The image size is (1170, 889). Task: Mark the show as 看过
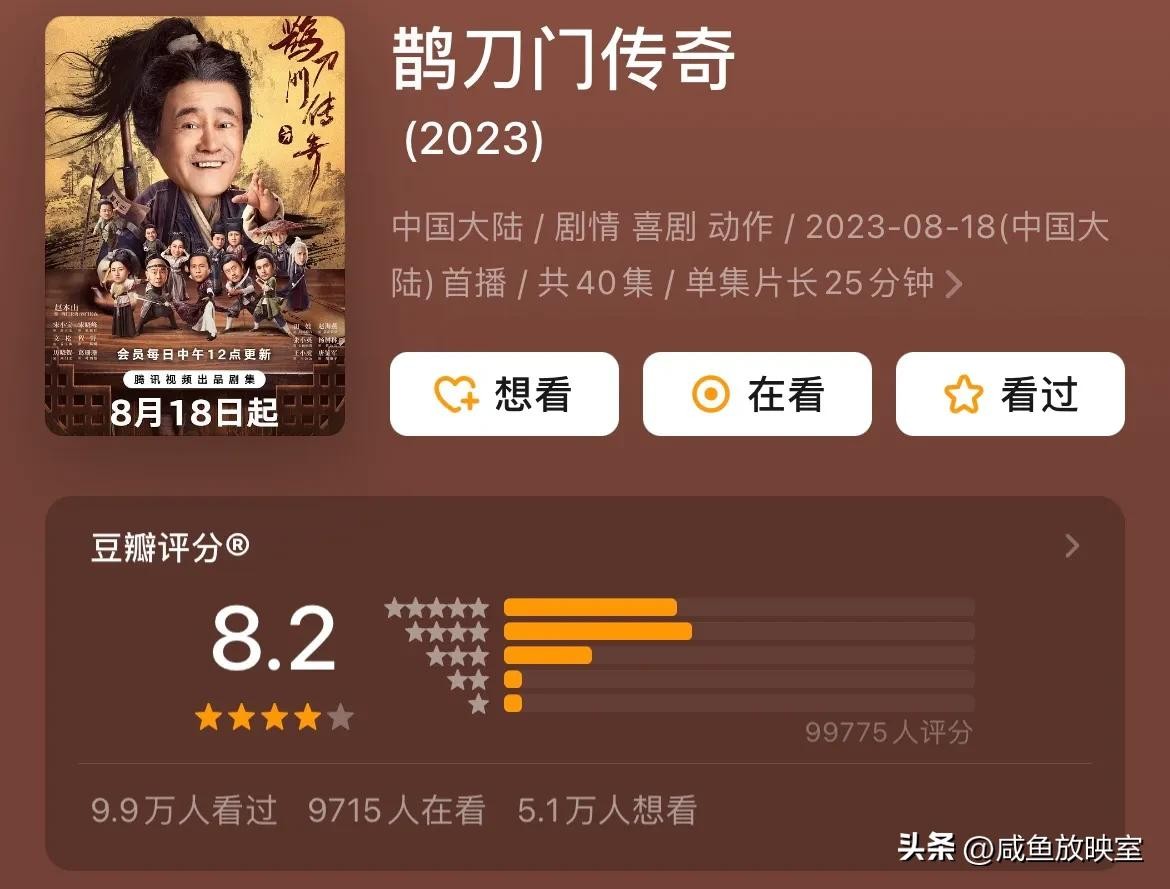click(1010, 395)
